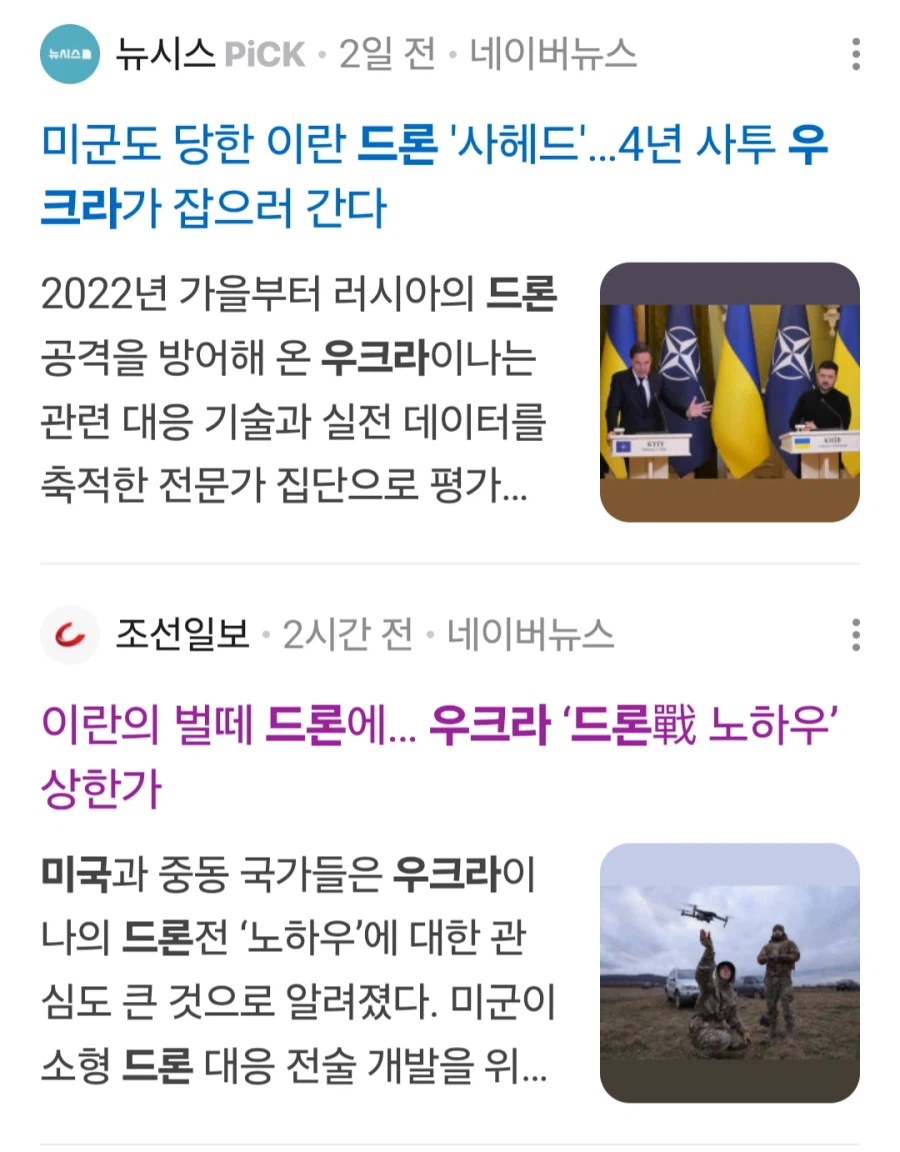Image resolution: width=900 pixels, height=1152 pixels.
Task: Click the 뉴시스 publisher logo icon
Action: coord(68,55)
